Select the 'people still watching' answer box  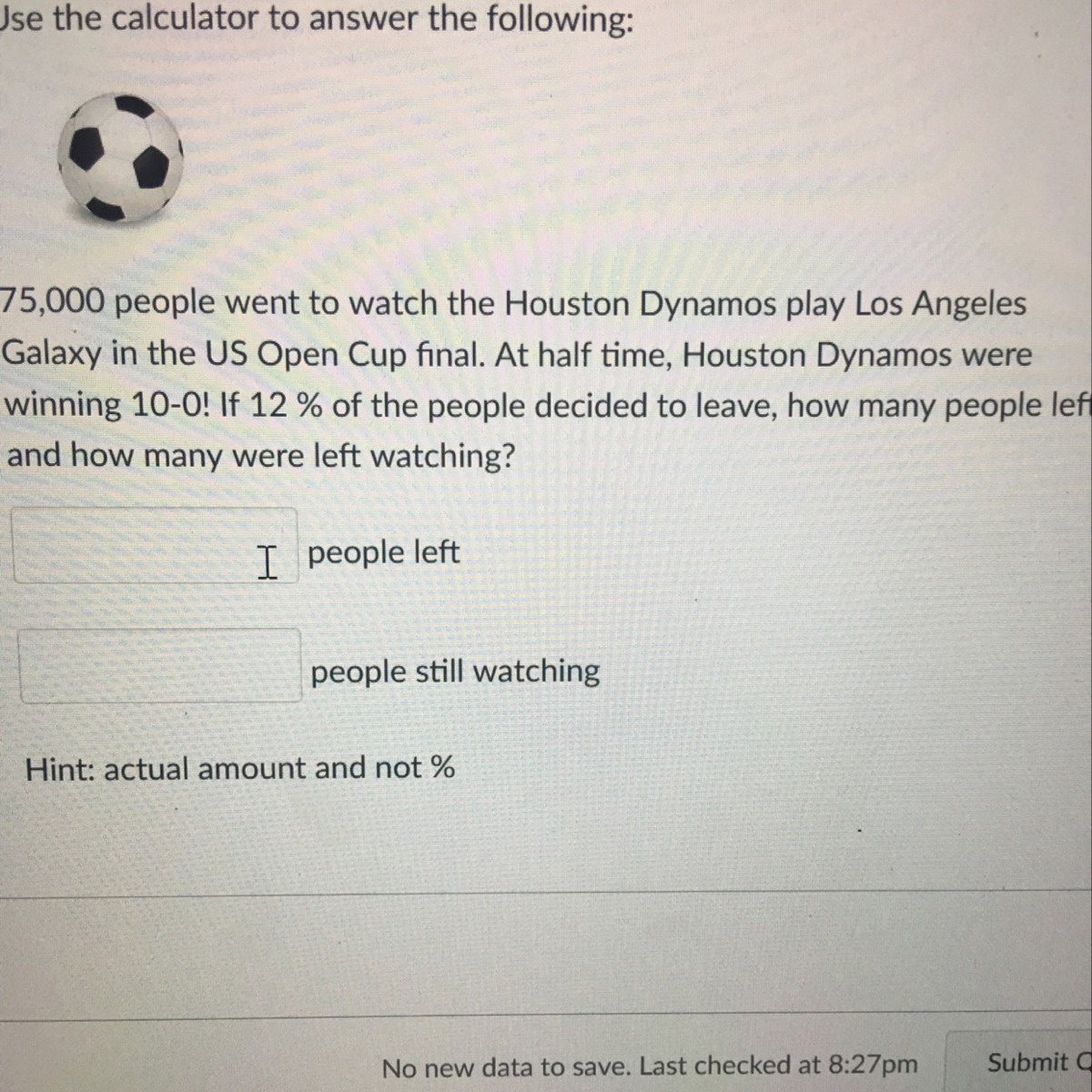159,666
